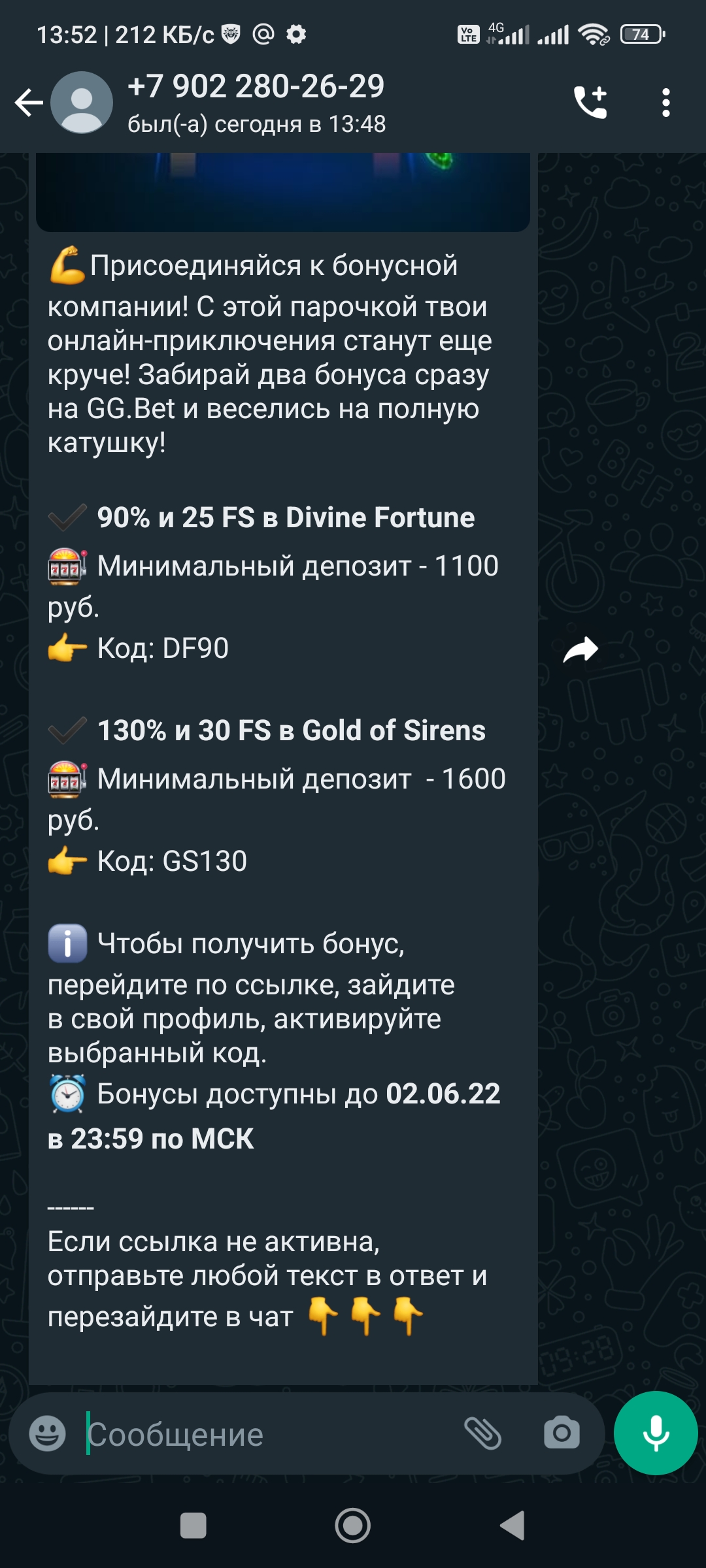Forward the GG.Bet bonus message
This screenshot has width=706, height=1568.
[x=580, y=649]
